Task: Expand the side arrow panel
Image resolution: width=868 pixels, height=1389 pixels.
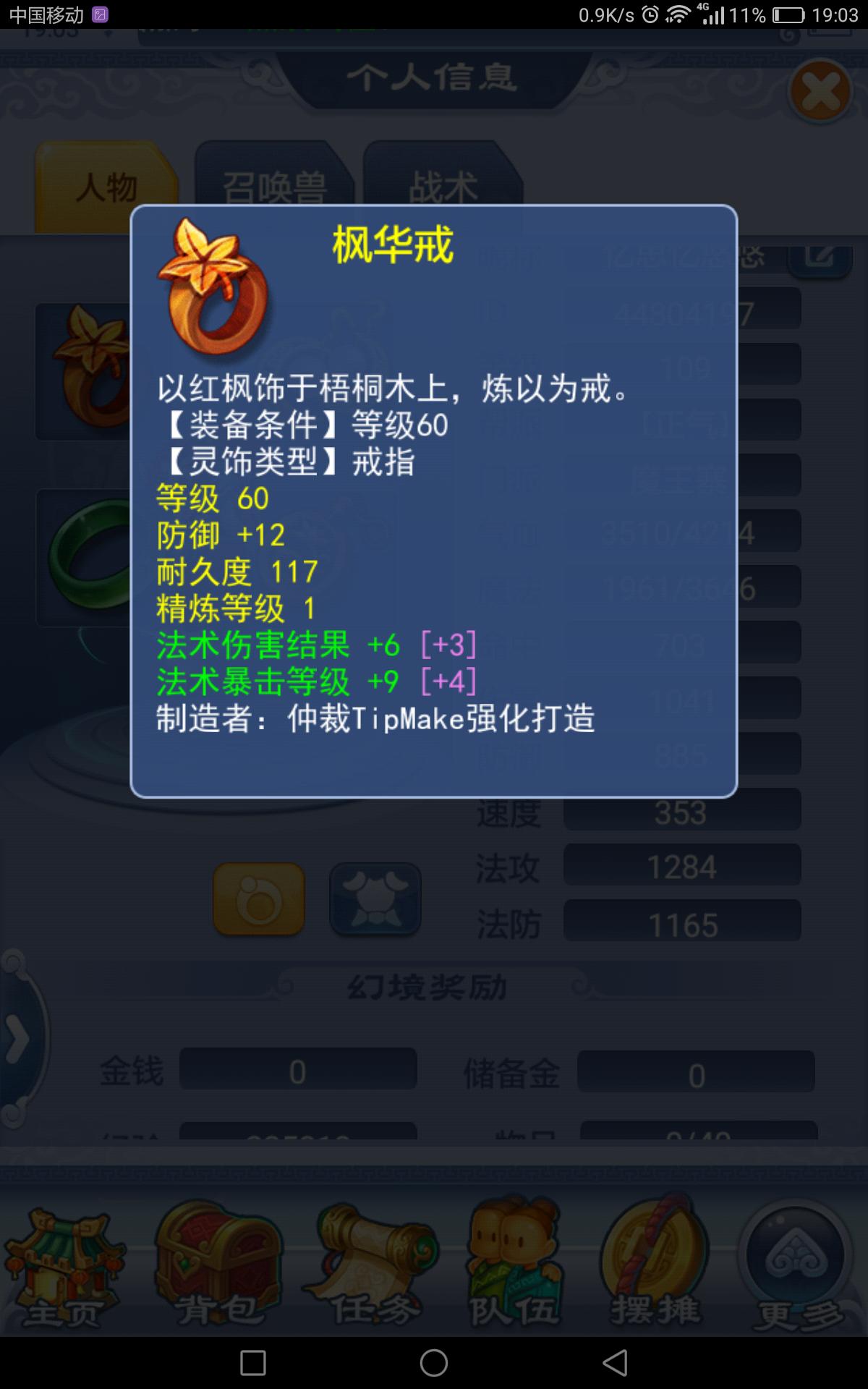Action: click(17, 1040)
